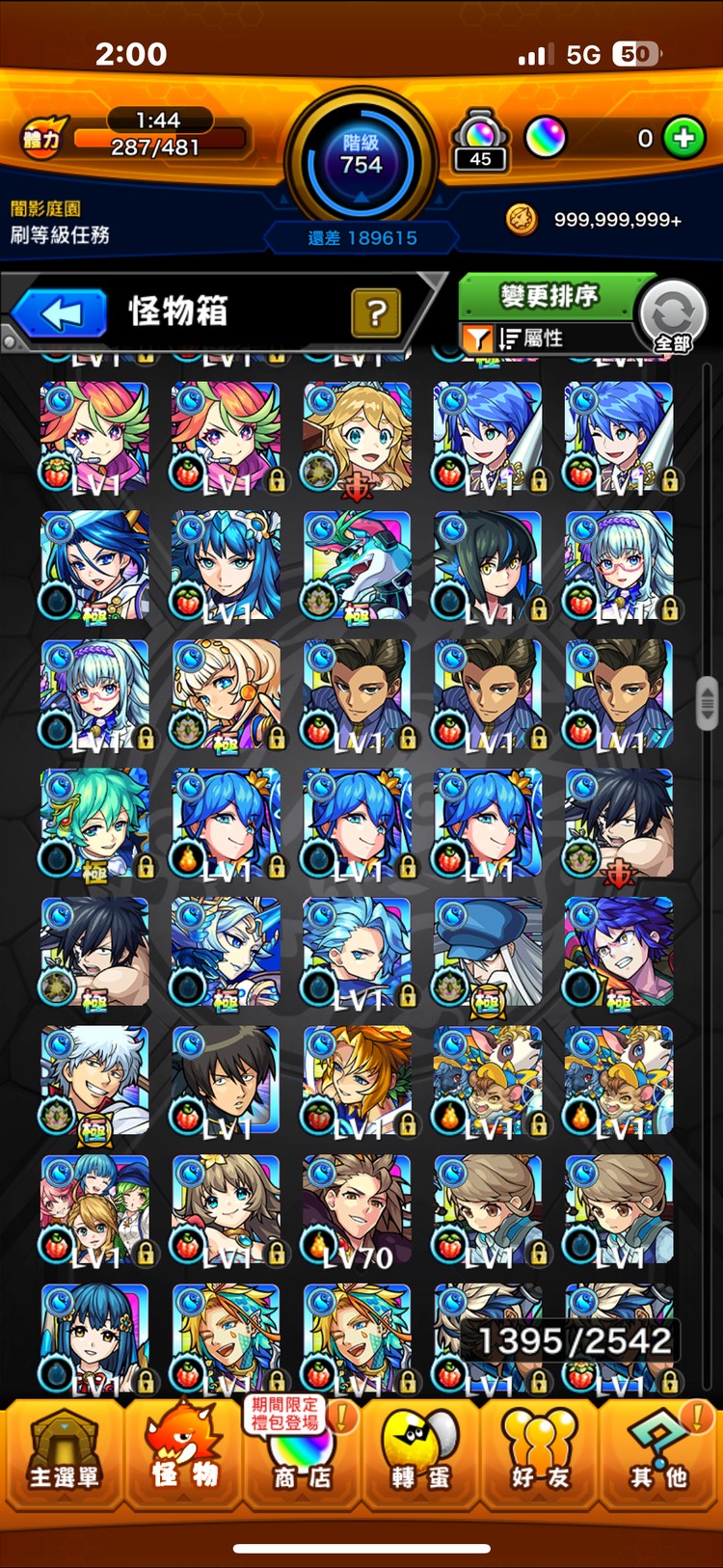Select the white-bearded captain in blue cap
723x1568 pixels.
point(488,952)
